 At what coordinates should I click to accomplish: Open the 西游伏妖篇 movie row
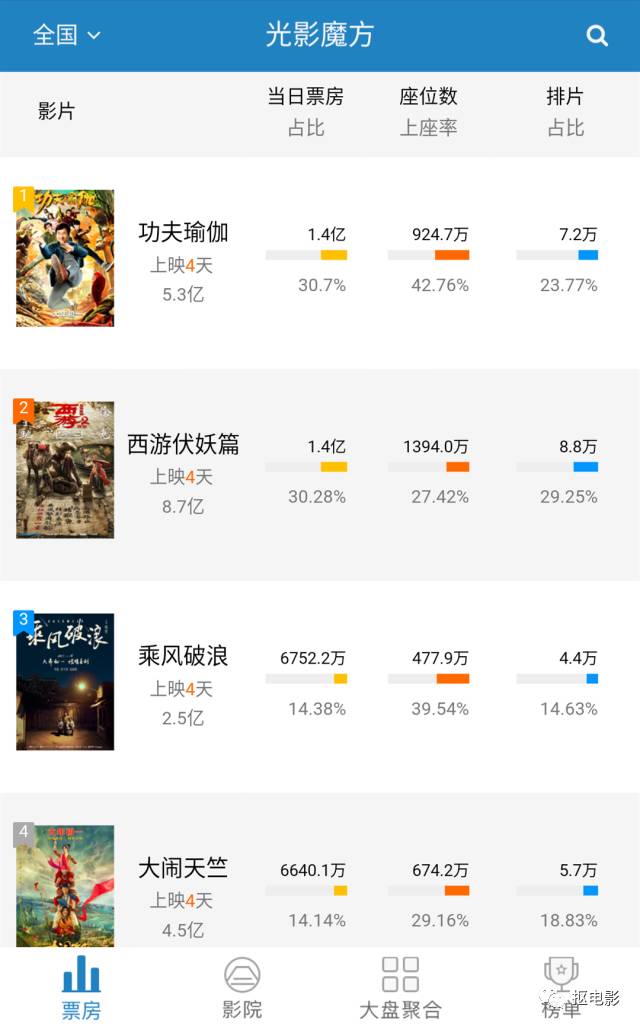click(183, 445)
